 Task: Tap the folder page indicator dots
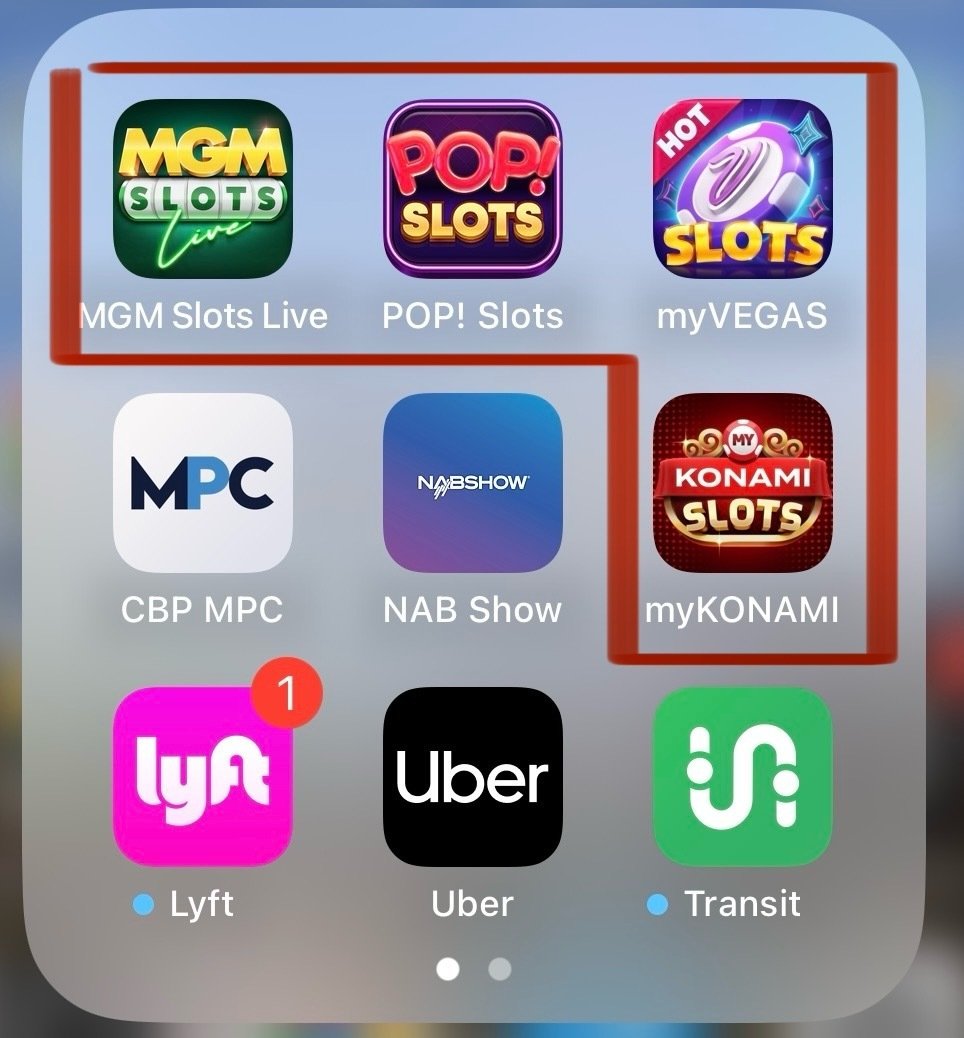[474, 969]
